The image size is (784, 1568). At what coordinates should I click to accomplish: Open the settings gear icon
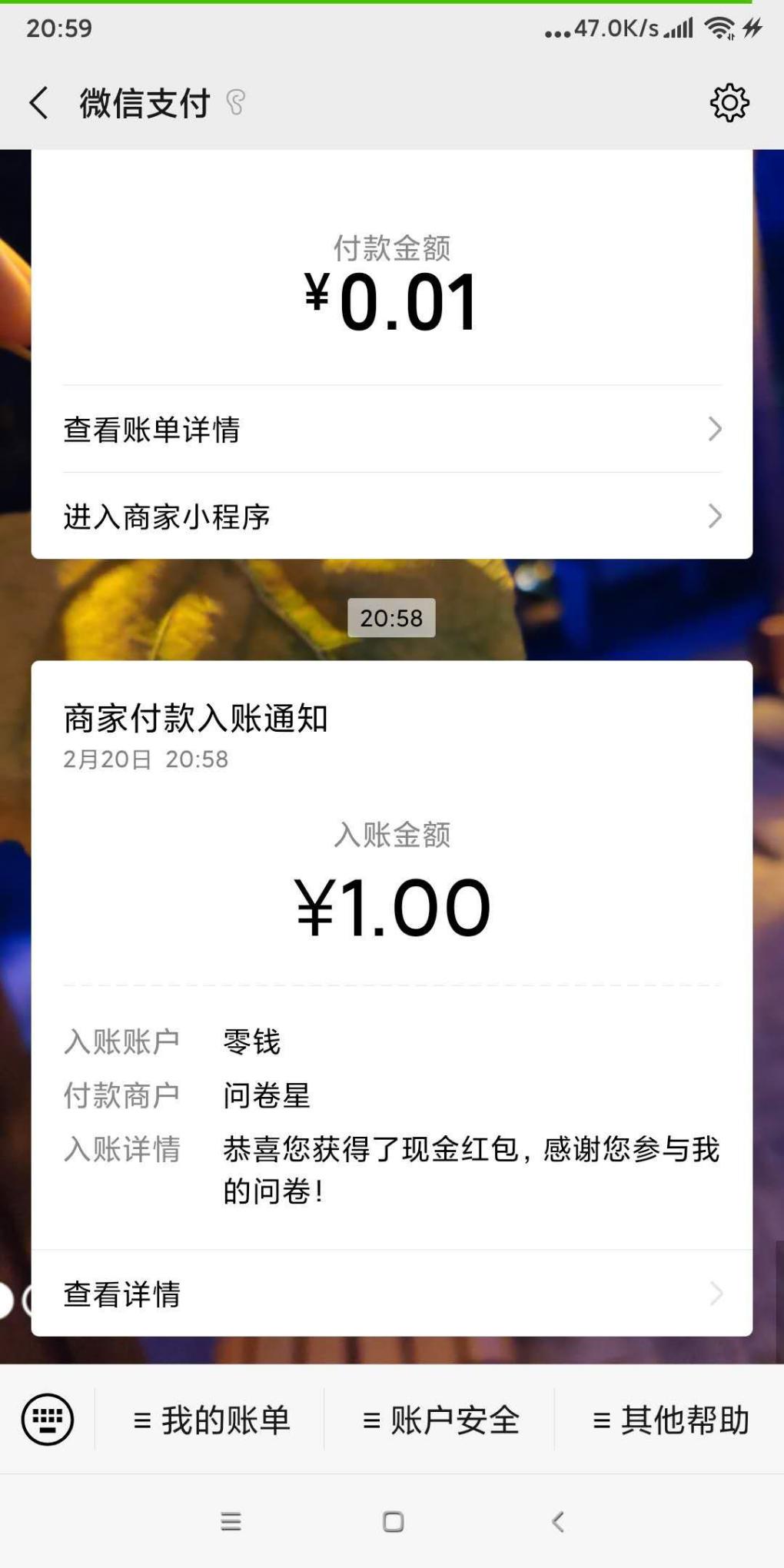tap(729, 103)
